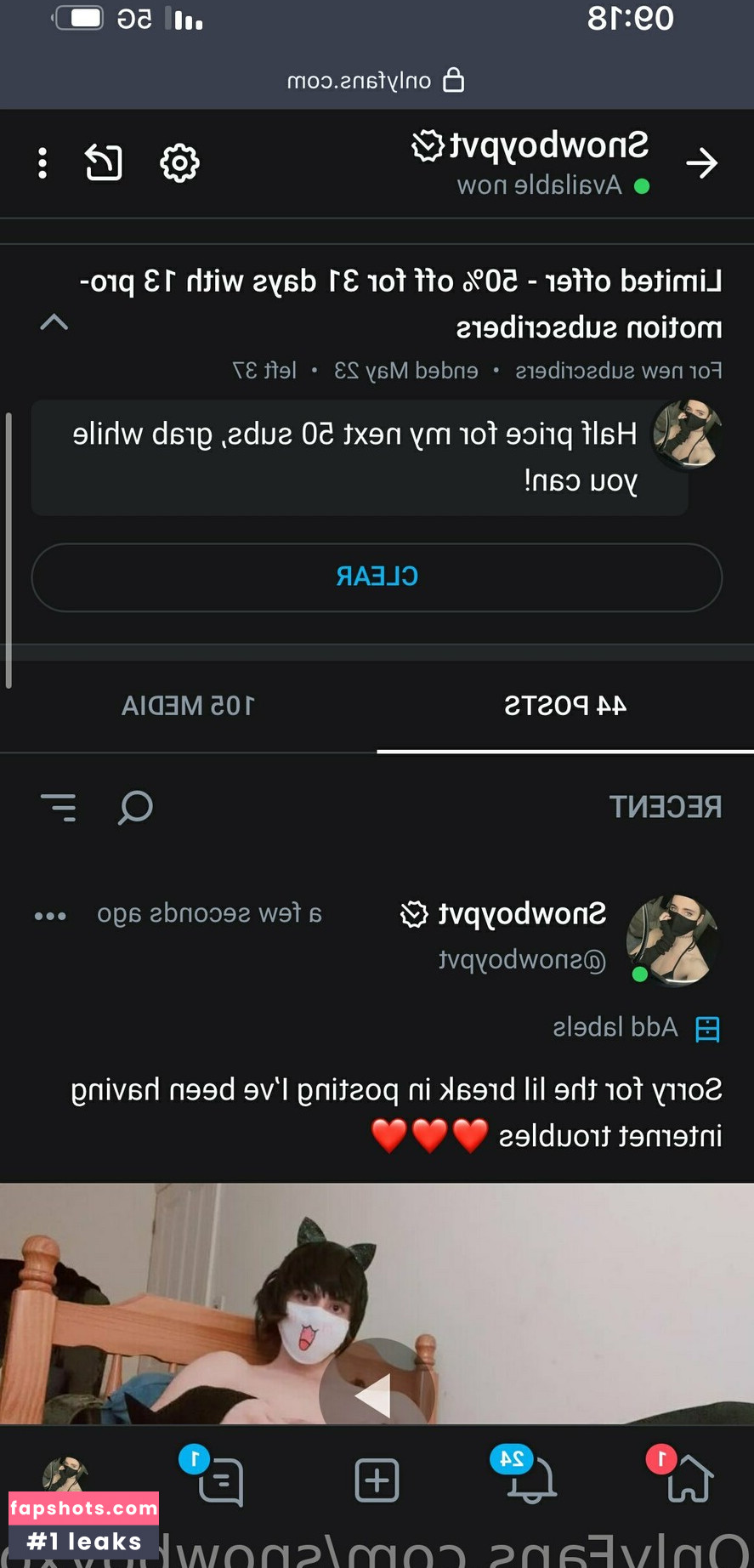
Task: Switch to the 105 MEDIA tab
Action: click(188, 706)
